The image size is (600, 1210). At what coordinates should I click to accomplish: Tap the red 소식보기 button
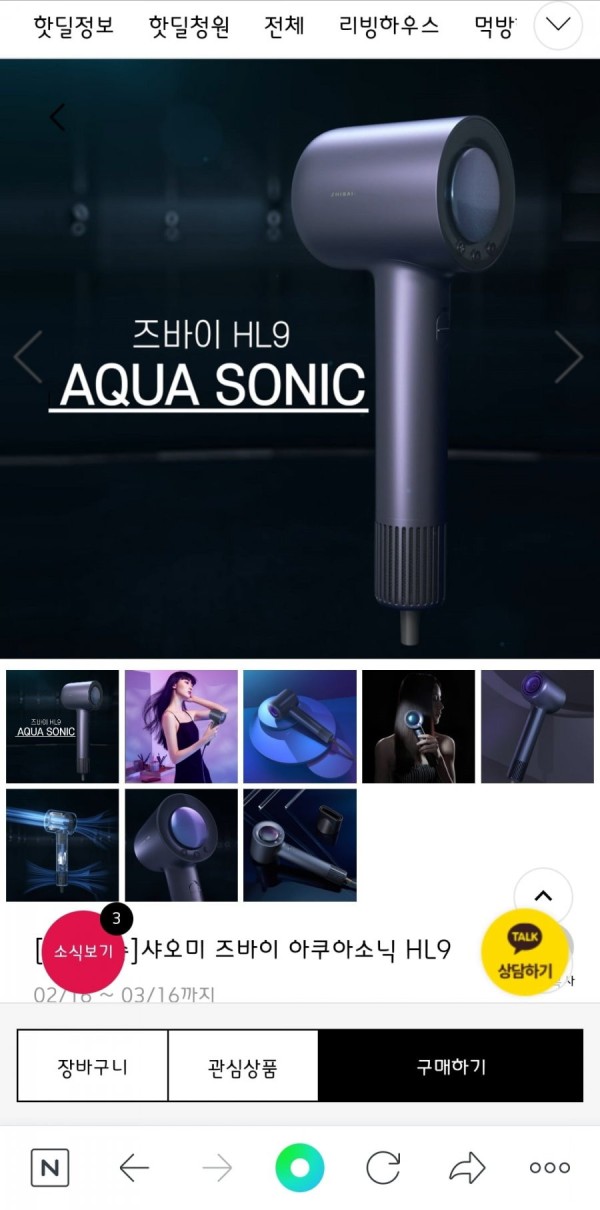84,951
